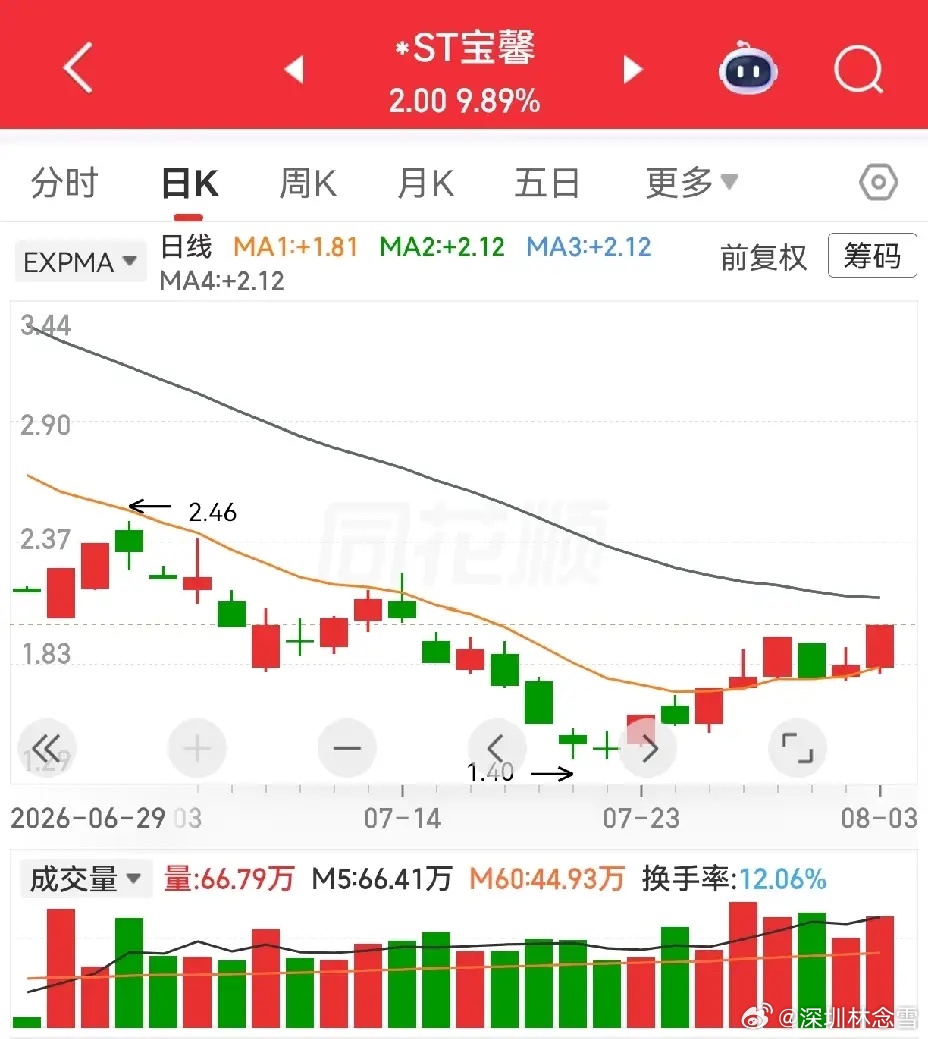Image resolution: width=928 pixels, height=1039 pixels.
Task: Open the 筹码 button
Action: pos(872,256)
